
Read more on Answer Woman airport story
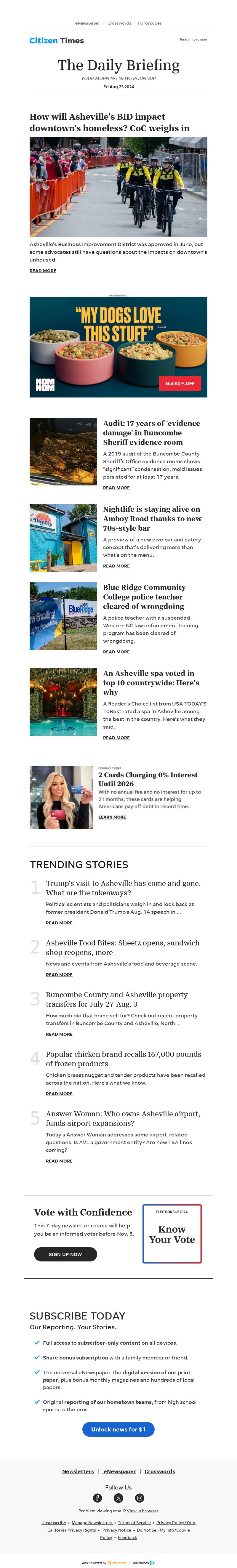click(x=59, y=1161)
